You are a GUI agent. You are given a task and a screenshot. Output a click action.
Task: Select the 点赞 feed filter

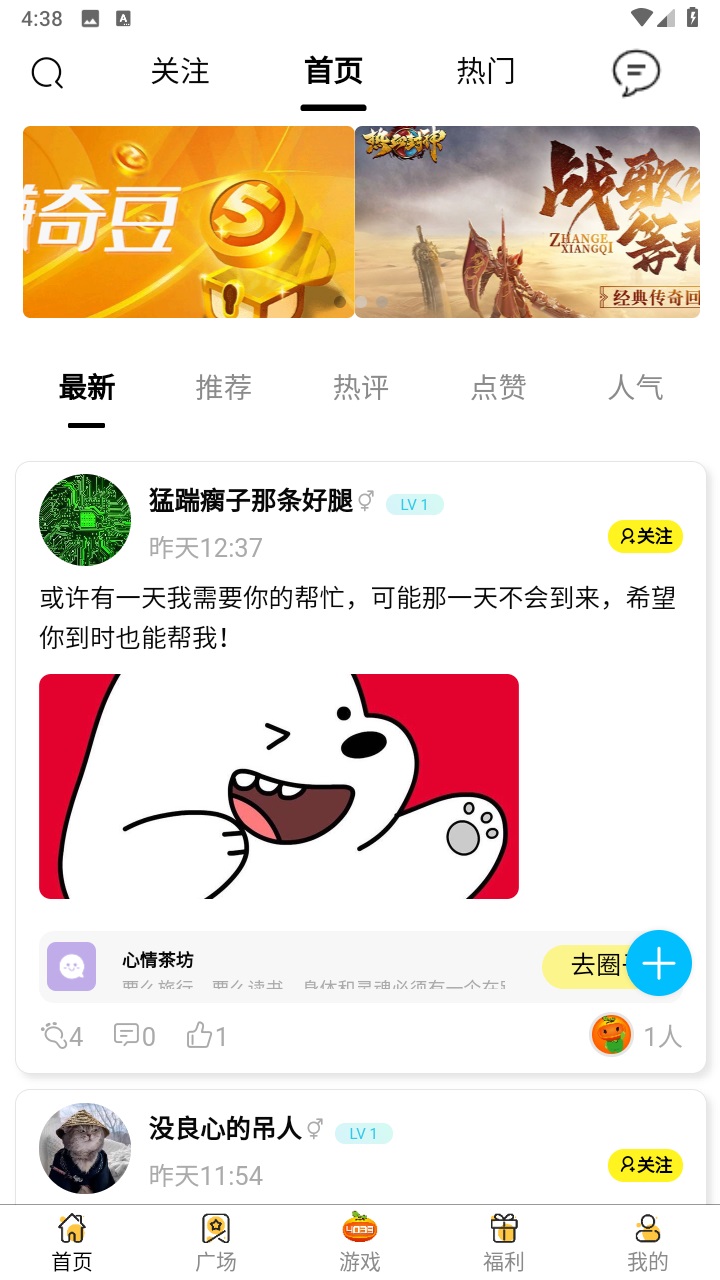pyautogui.click(x=498, y=388)
